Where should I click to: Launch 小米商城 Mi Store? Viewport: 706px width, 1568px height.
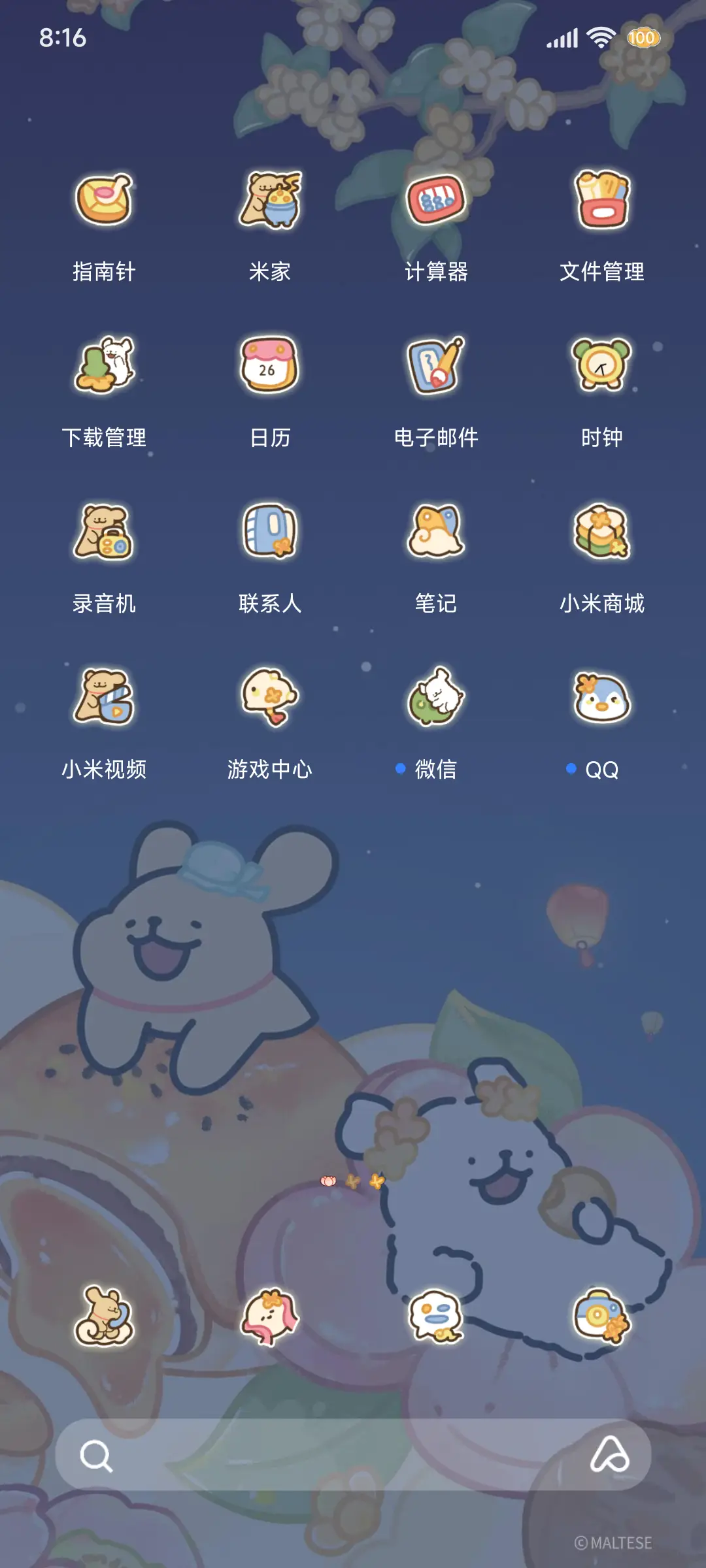click(x=603, y=534)
